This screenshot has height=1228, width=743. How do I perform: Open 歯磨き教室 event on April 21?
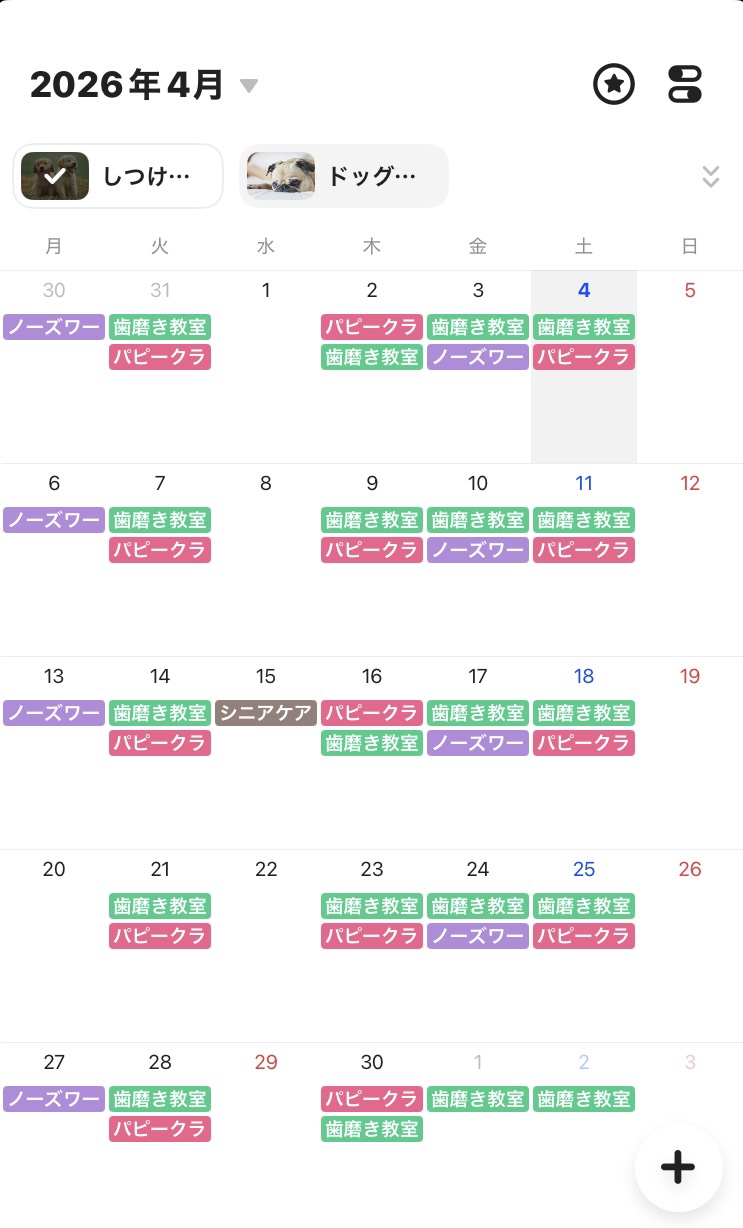click(160, 906)
